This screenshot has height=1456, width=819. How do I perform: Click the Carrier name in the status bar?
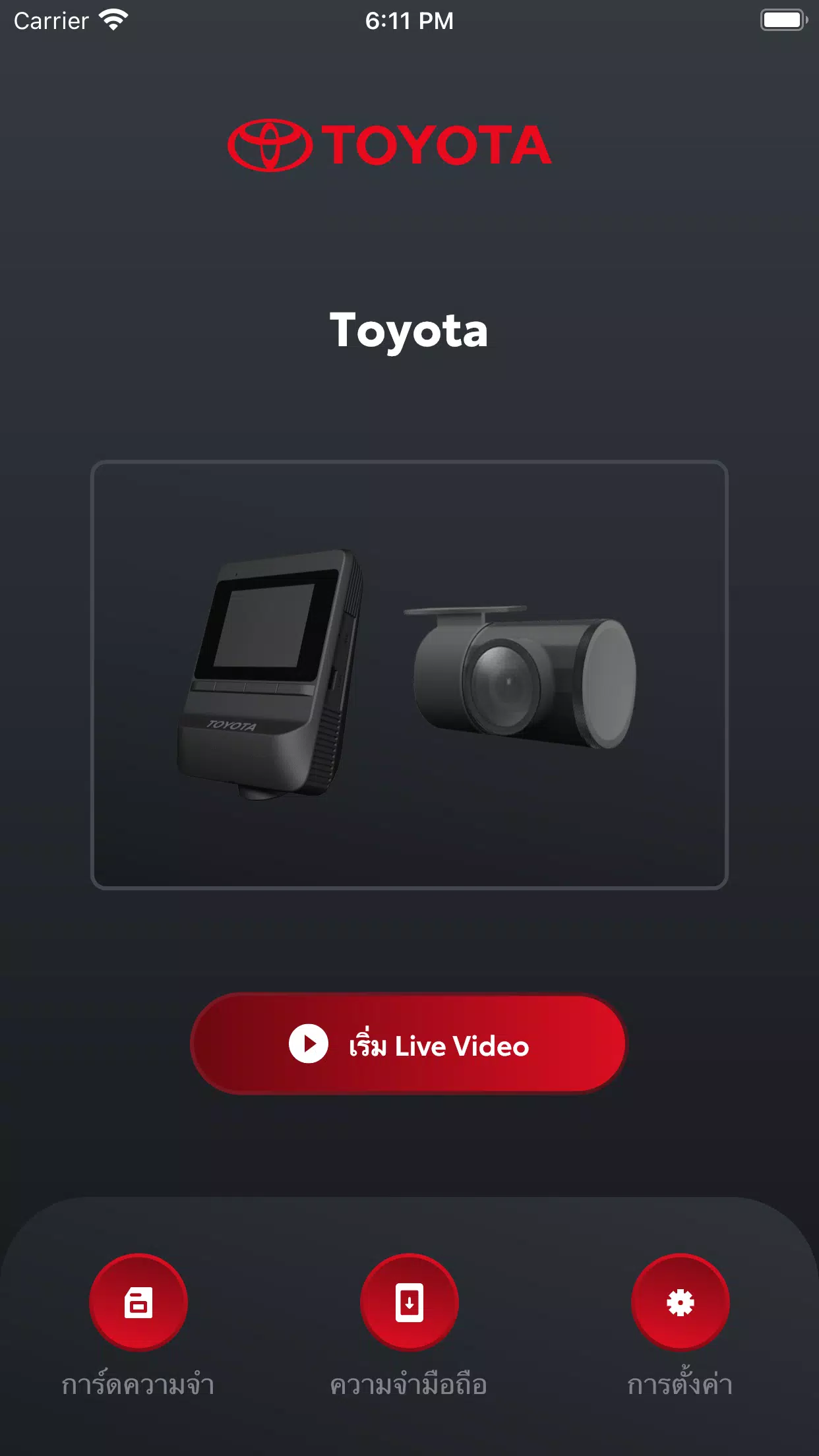(49, 20)
